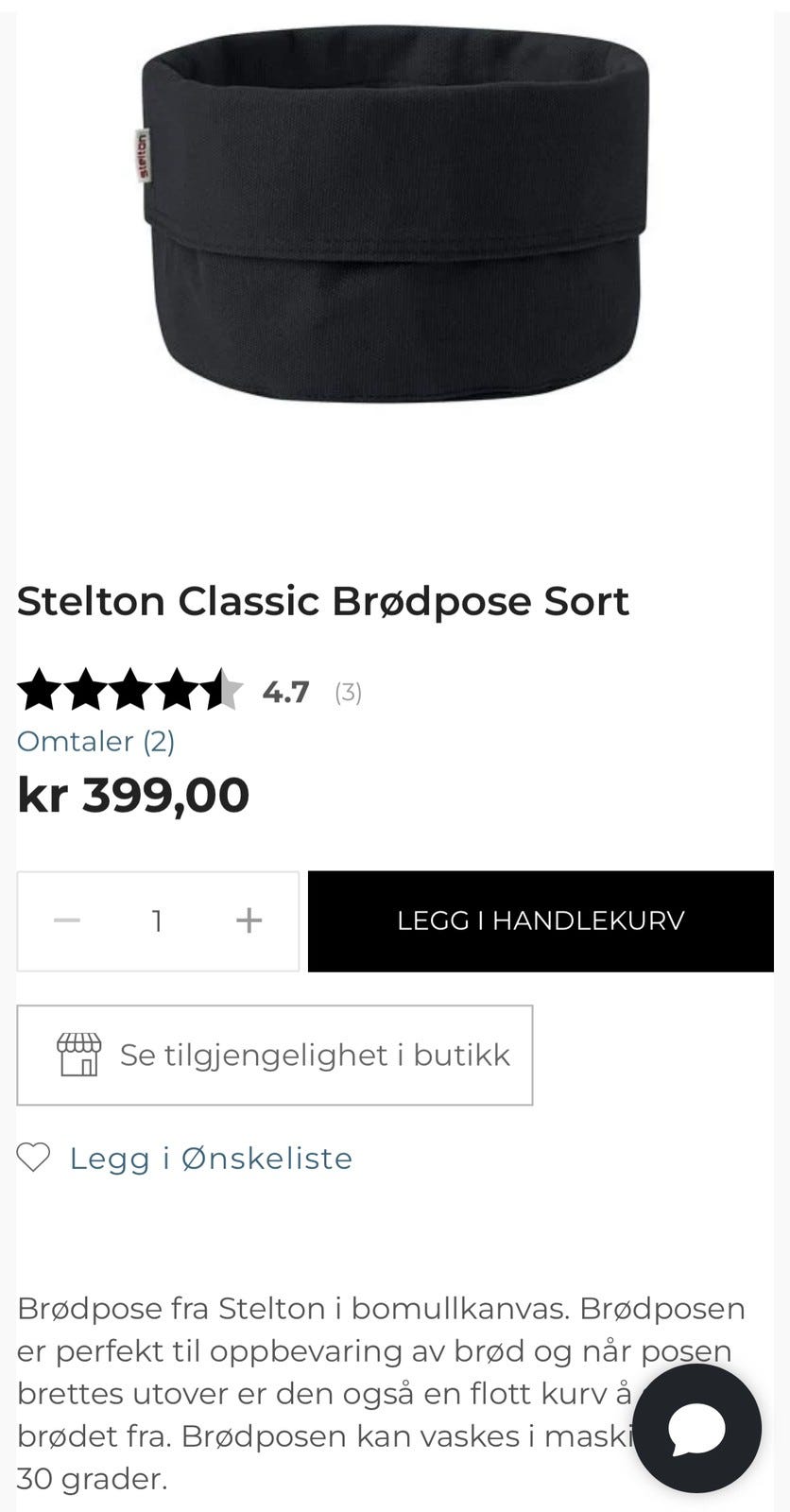Open the chat support bubble
Viewport: 790px width, 1512px height.
tap(697, 1428)
